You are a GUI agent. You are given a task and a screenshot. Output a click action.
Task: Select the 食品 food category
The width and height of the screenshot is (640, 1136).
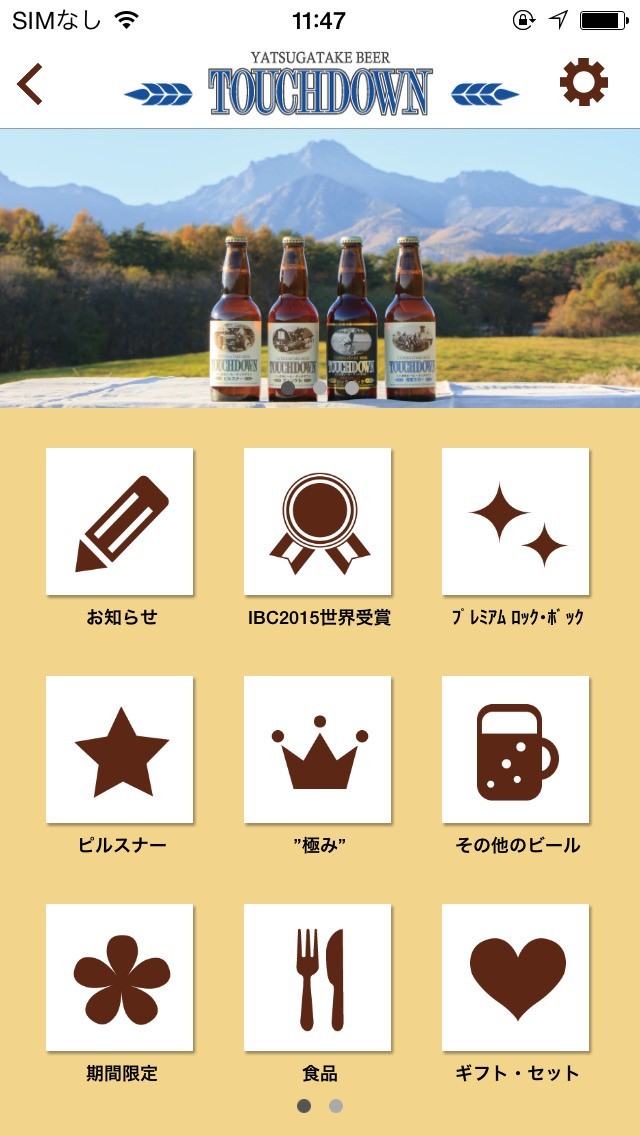coord(318,978)
